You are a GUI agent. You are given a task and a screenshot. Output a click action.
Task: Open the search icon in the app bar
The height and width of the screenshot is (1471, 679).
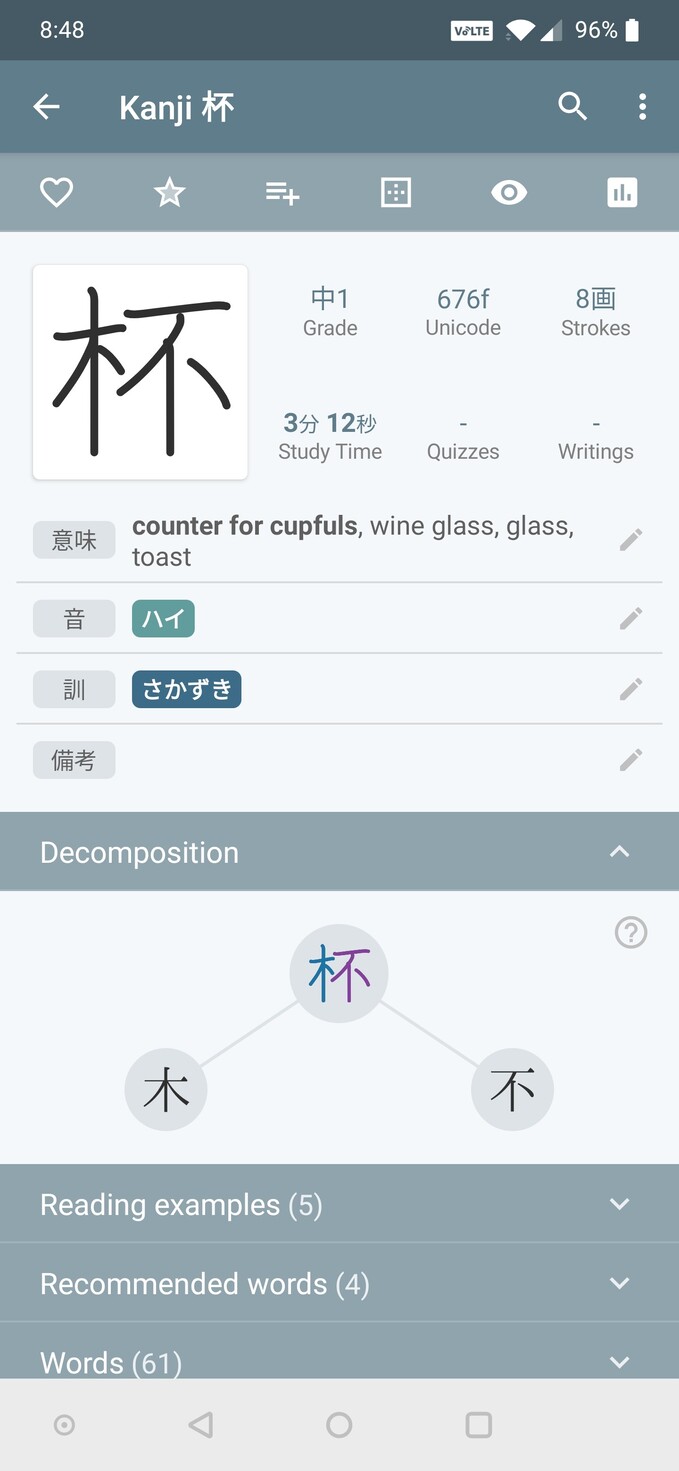[x=572, y=106]
